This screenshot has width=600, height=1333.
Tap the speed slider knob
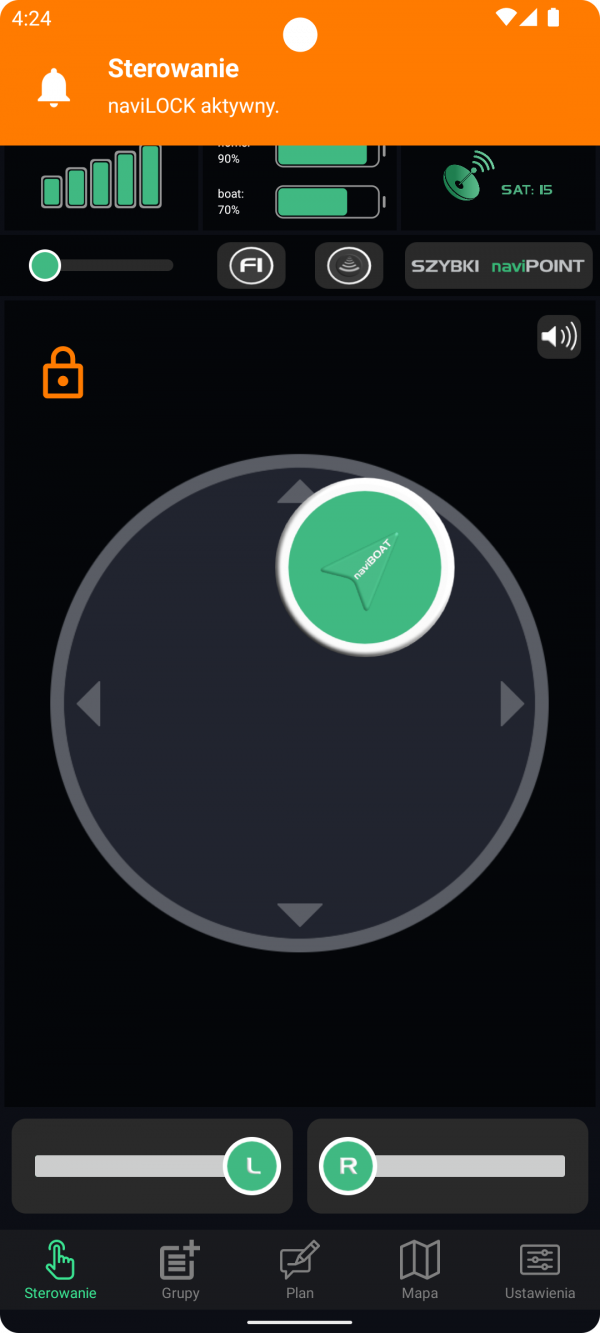(45, 265)
